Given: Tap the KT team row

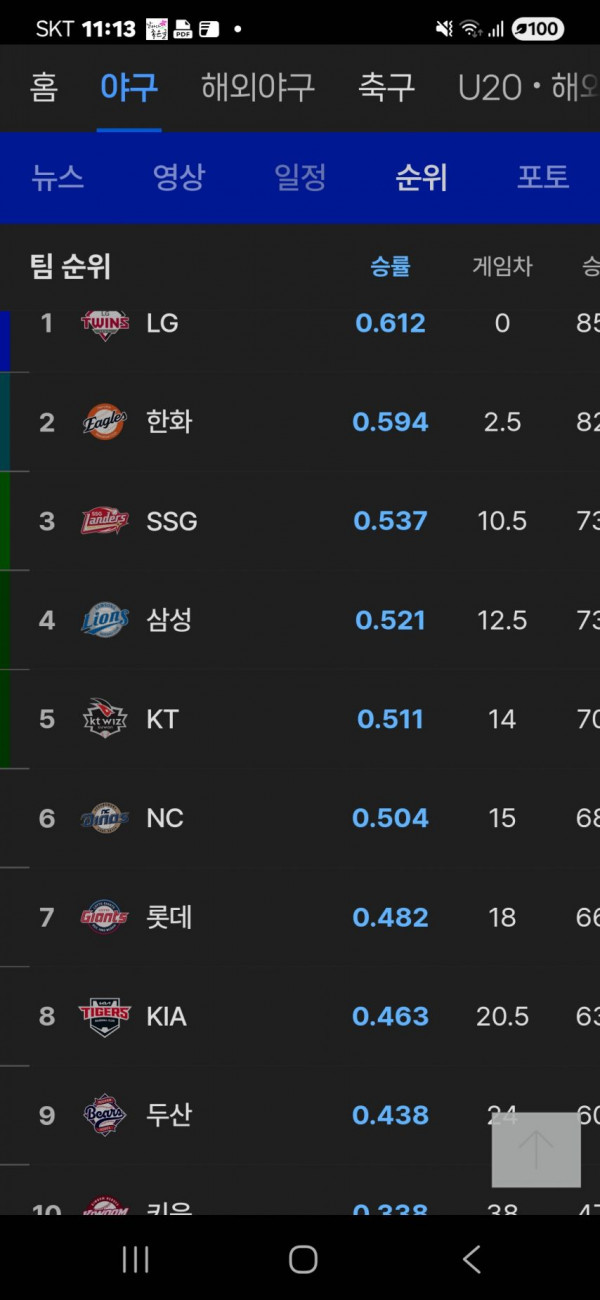Looking at the screenshot, I should pos(300,719).
